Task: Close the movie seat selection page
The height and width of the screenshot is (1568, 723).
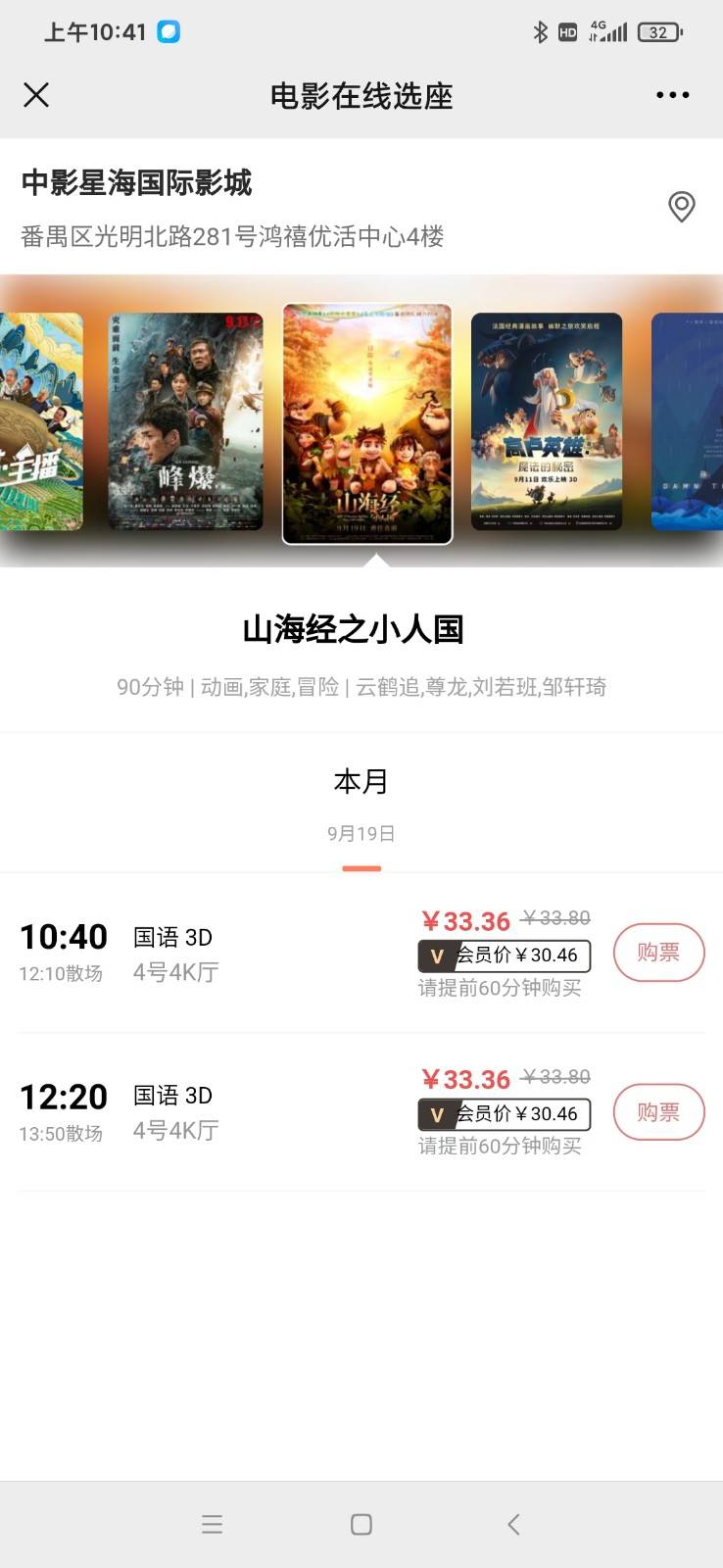Action: pos(36,95)
